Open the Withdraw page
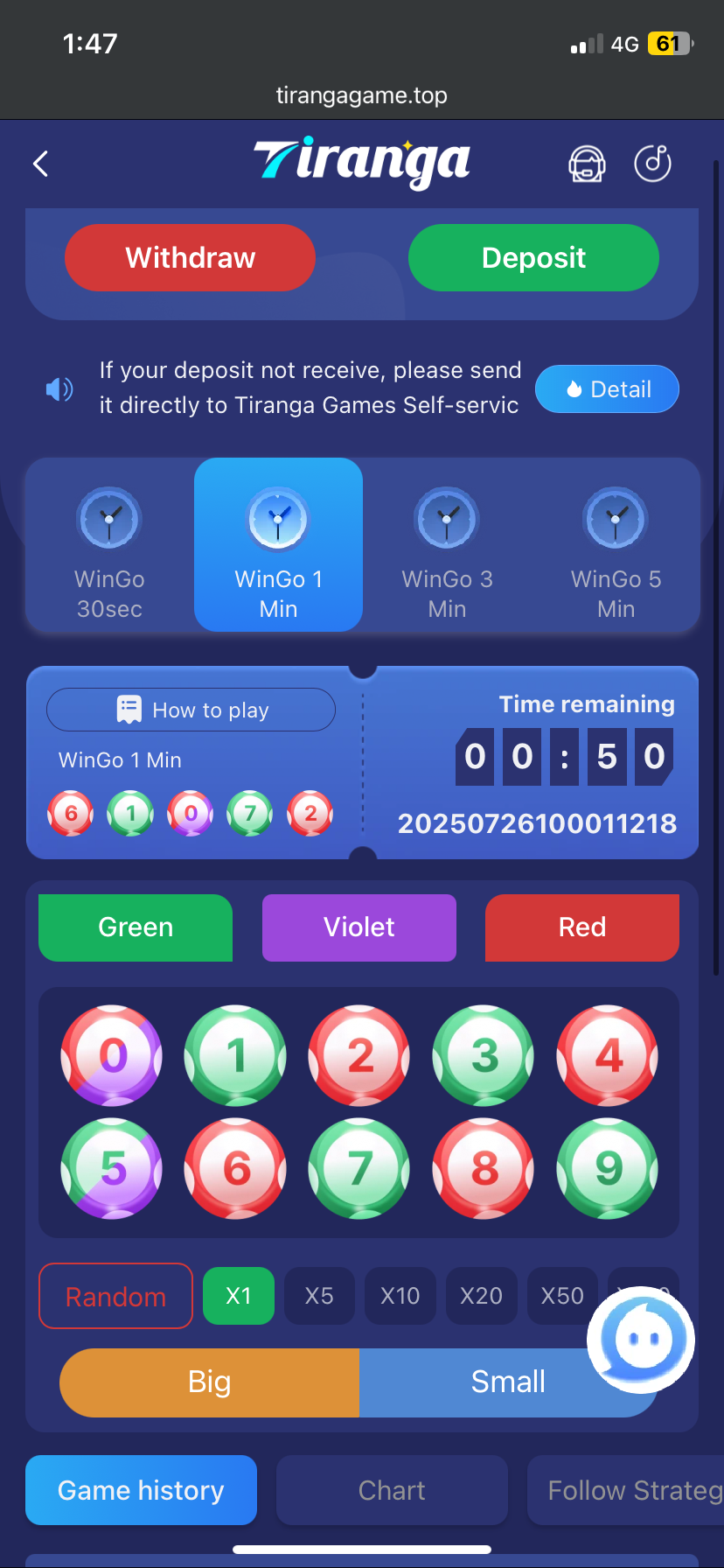This screenshot has width=724, height=1568. (x=190, y=258)
